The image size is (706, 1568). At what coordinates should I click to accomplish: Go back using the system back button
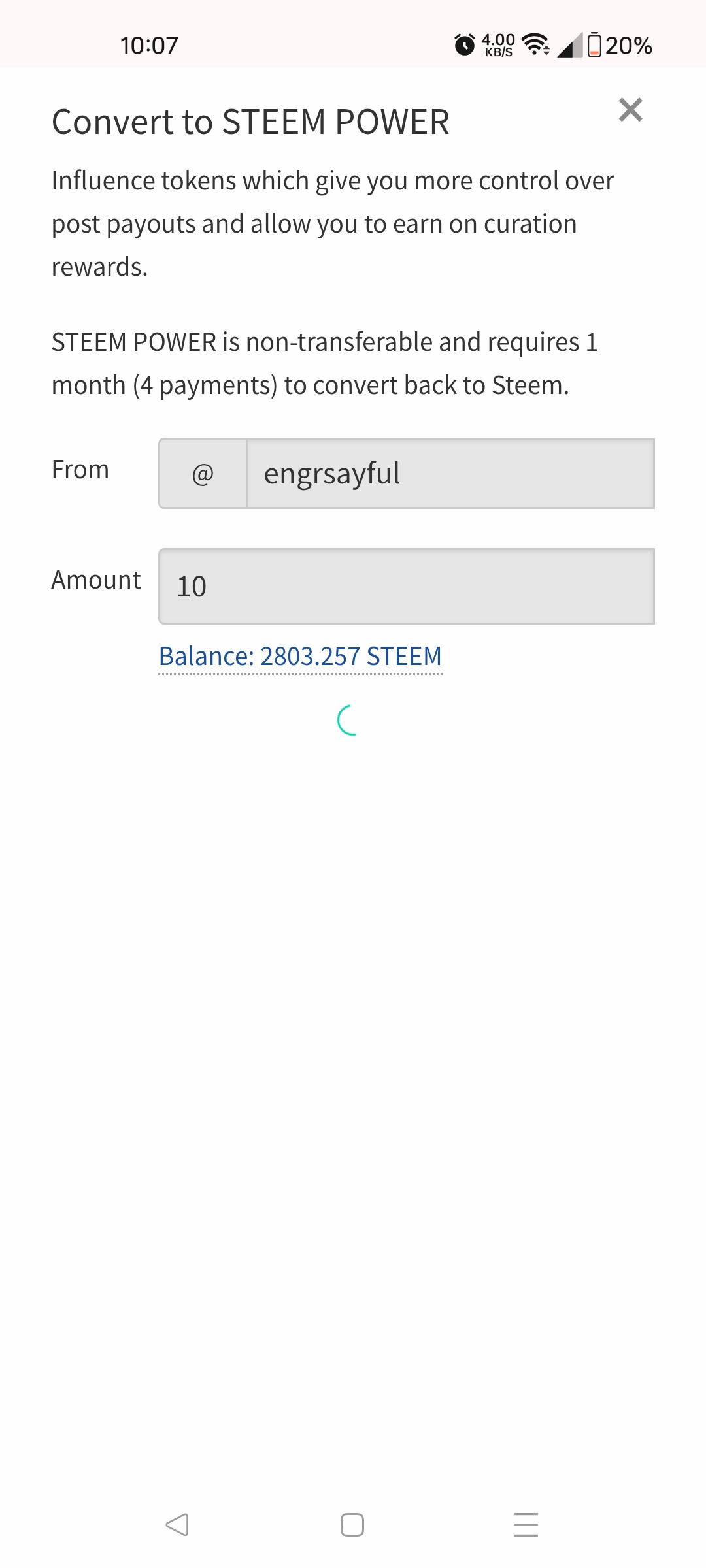(177, 1525)
